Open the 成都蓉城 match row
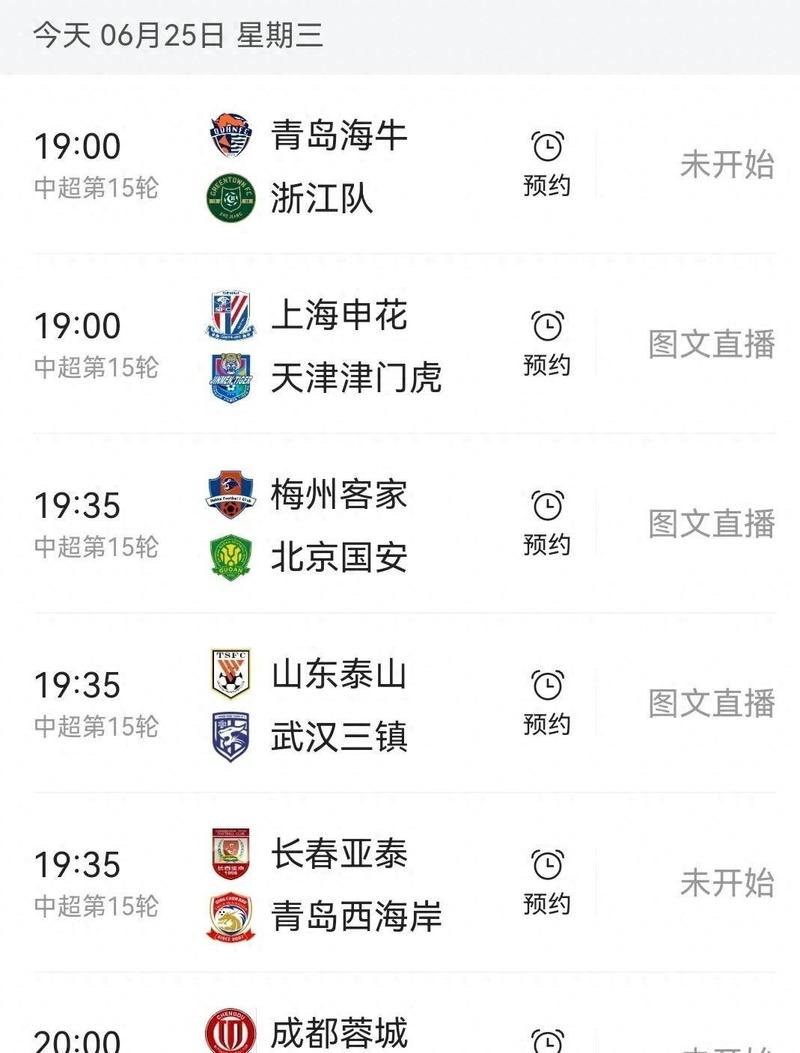Viewport: 800px width, 1053px height. pos(338,1032)
